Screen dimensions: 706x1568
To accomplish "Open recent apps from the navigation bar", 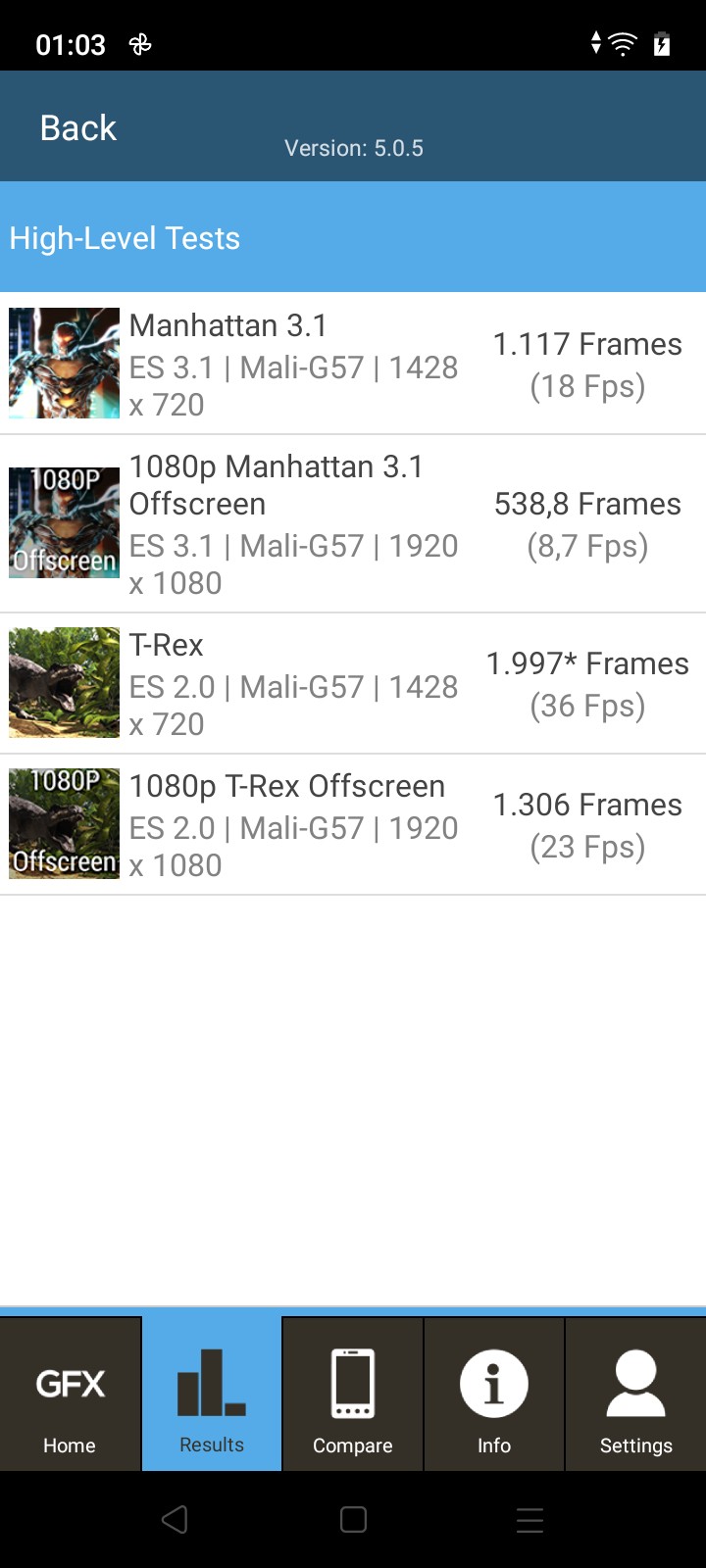I will click(x=529, y=1520).
